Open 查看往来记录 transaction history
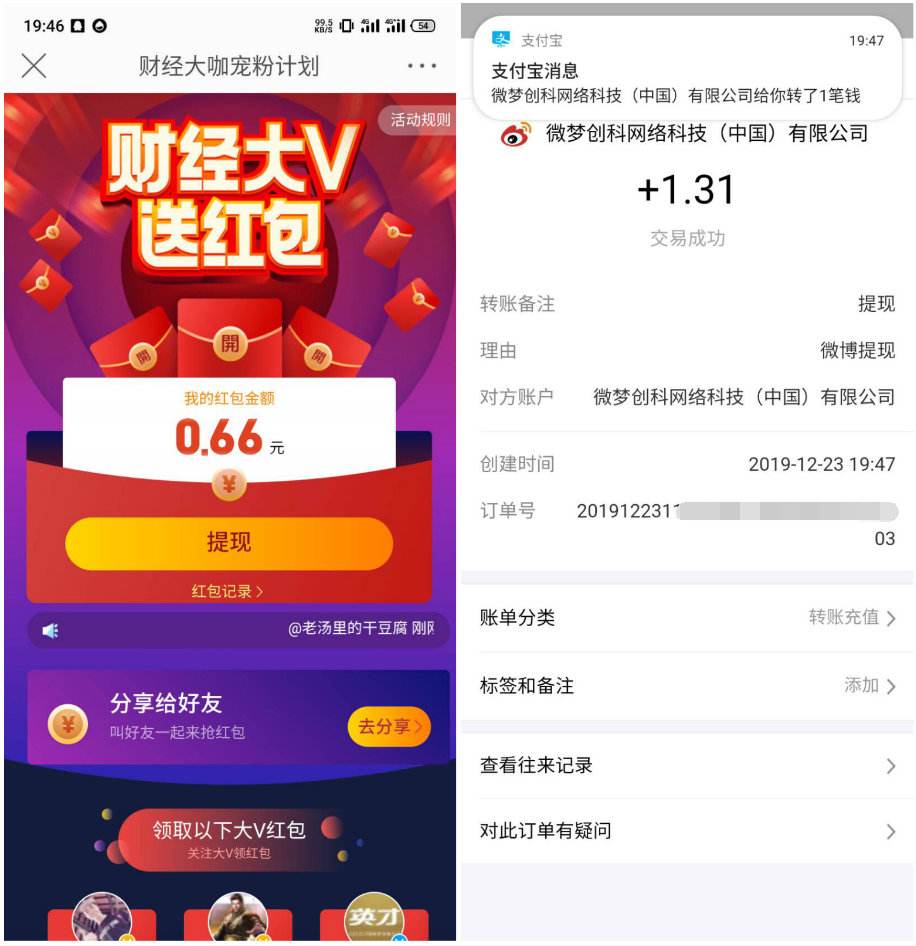Image resolution: width=916 pixels, height=946 pixels. click(687, 766)
